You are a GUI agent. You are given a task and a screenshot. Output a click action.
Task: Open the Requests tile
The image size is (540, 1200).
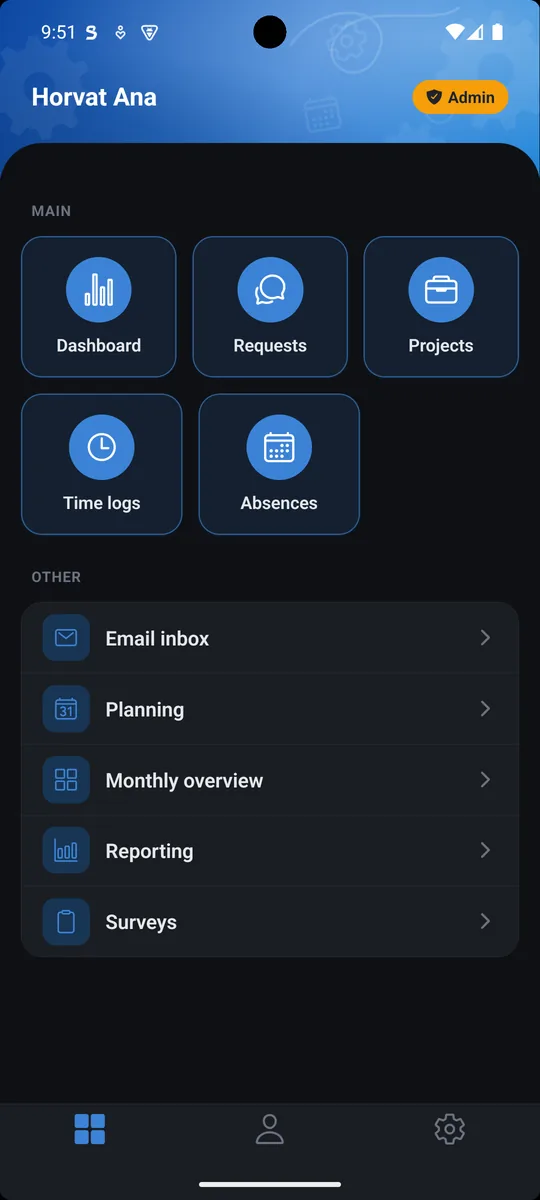pyautogui.click(x=270, y=307)
